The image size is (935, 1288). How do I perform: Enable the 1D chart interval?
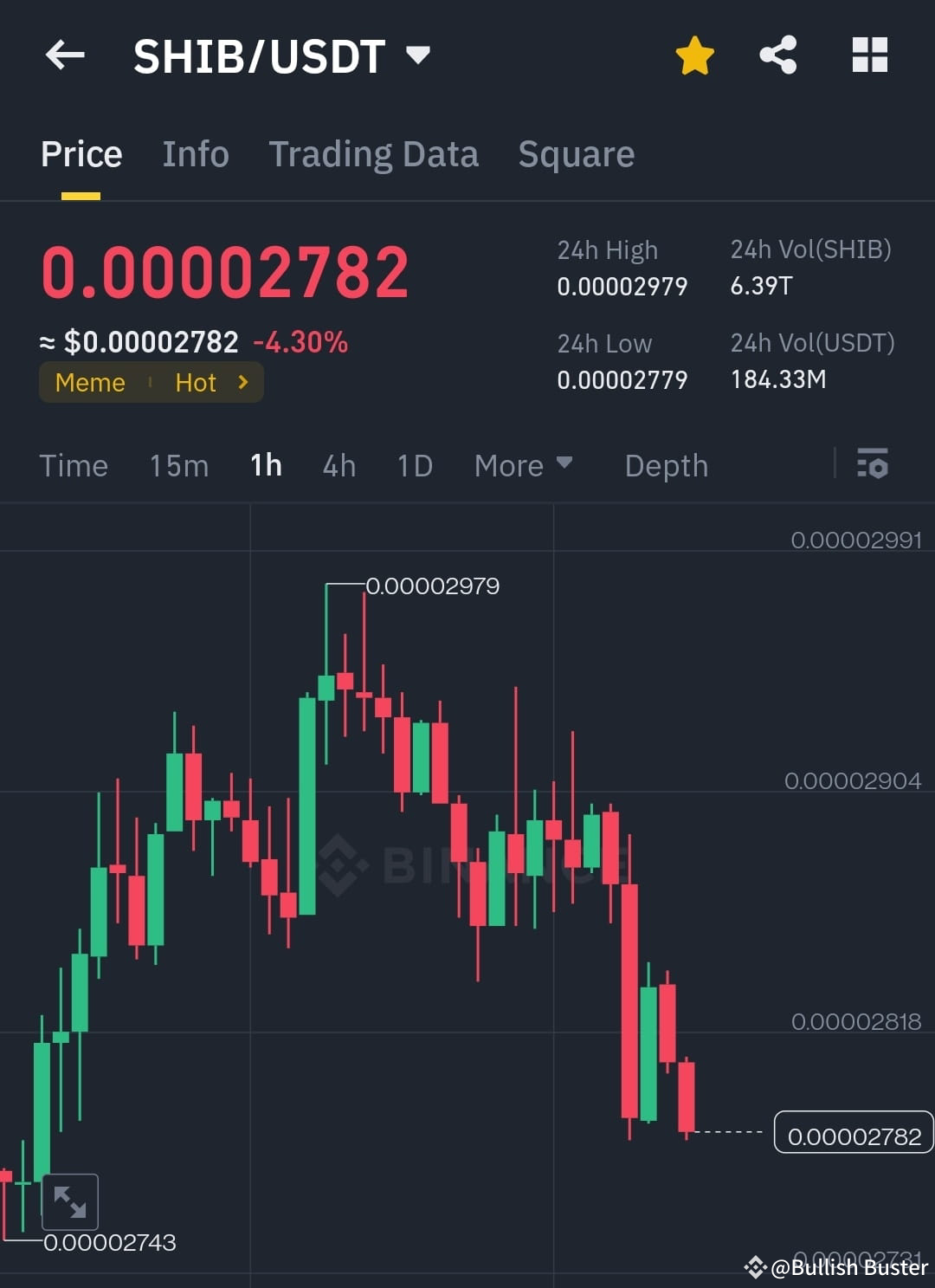(x=414, y=465)
